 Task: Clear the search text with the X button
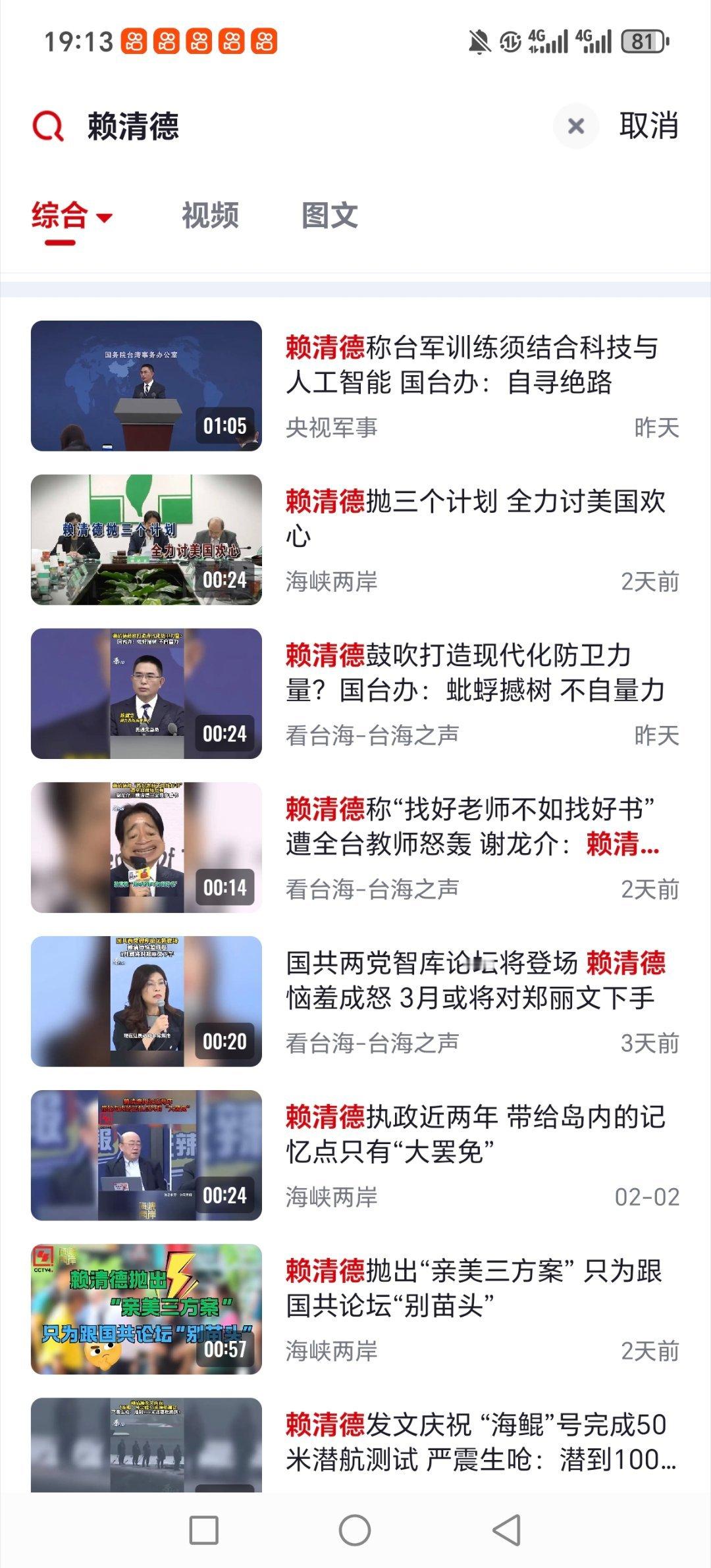tap(575, 126)
